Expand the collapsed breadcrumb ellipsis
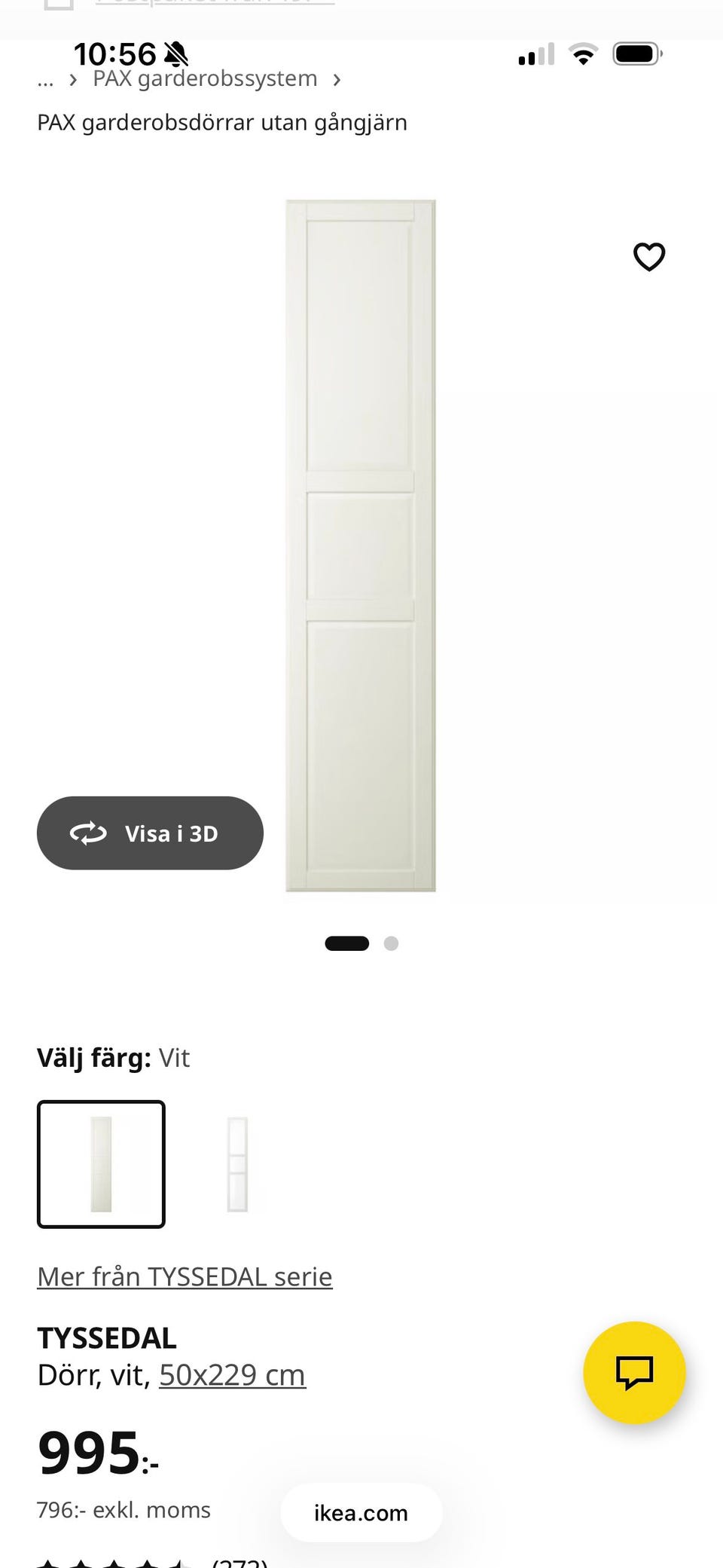The height and width of the screenshot is (1568, 723). pyautogui.click(x=45, y=78)
